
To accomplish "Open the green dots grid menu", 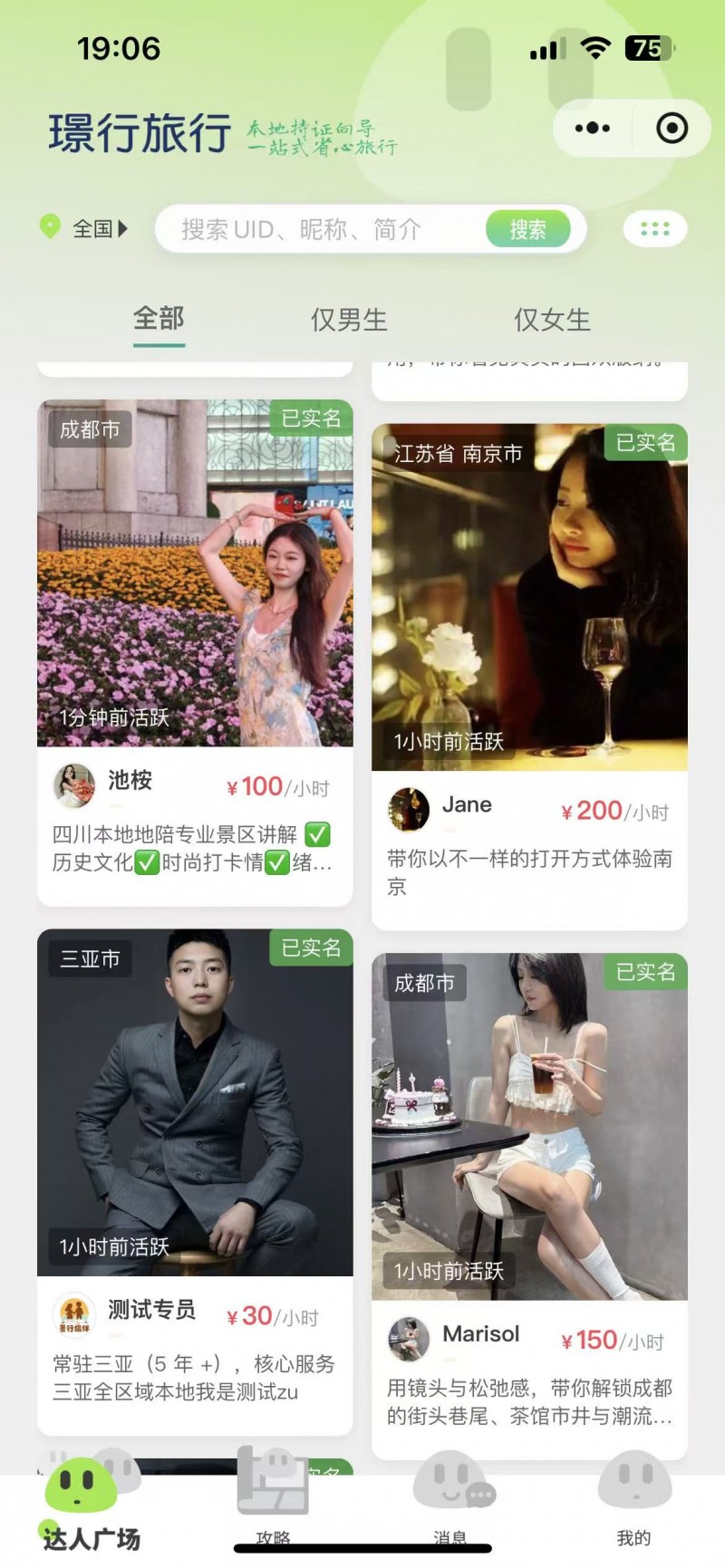I will (654, 229).
